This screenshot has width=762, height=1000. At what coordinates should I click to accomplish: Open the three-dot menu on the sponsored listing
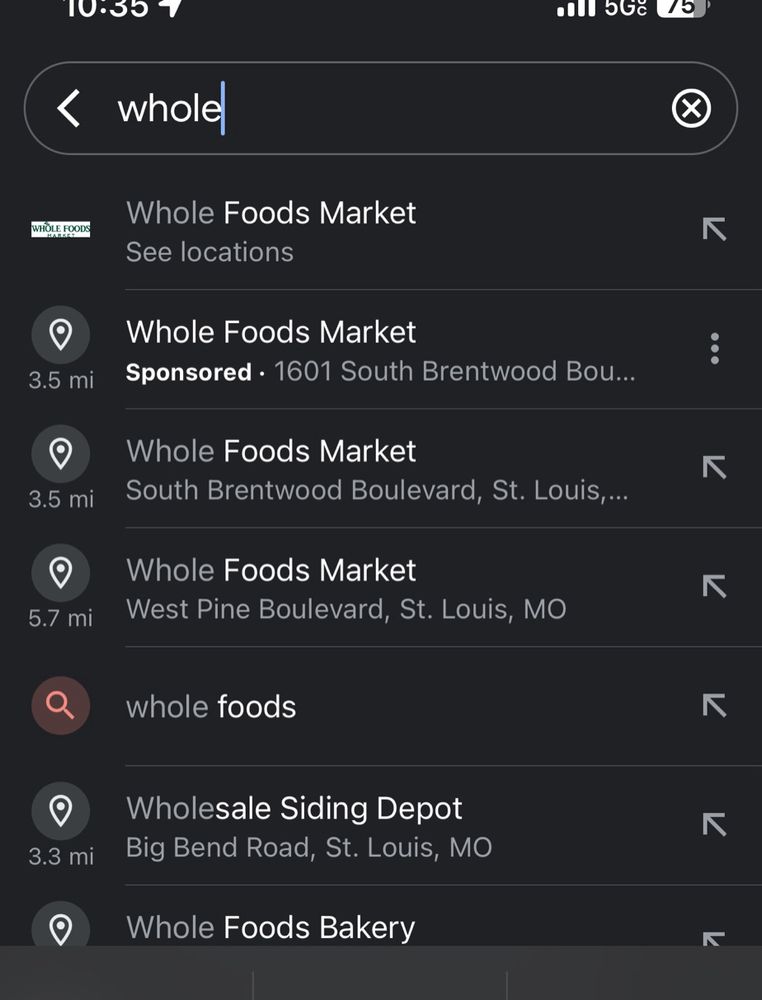[x=715, y=349]
